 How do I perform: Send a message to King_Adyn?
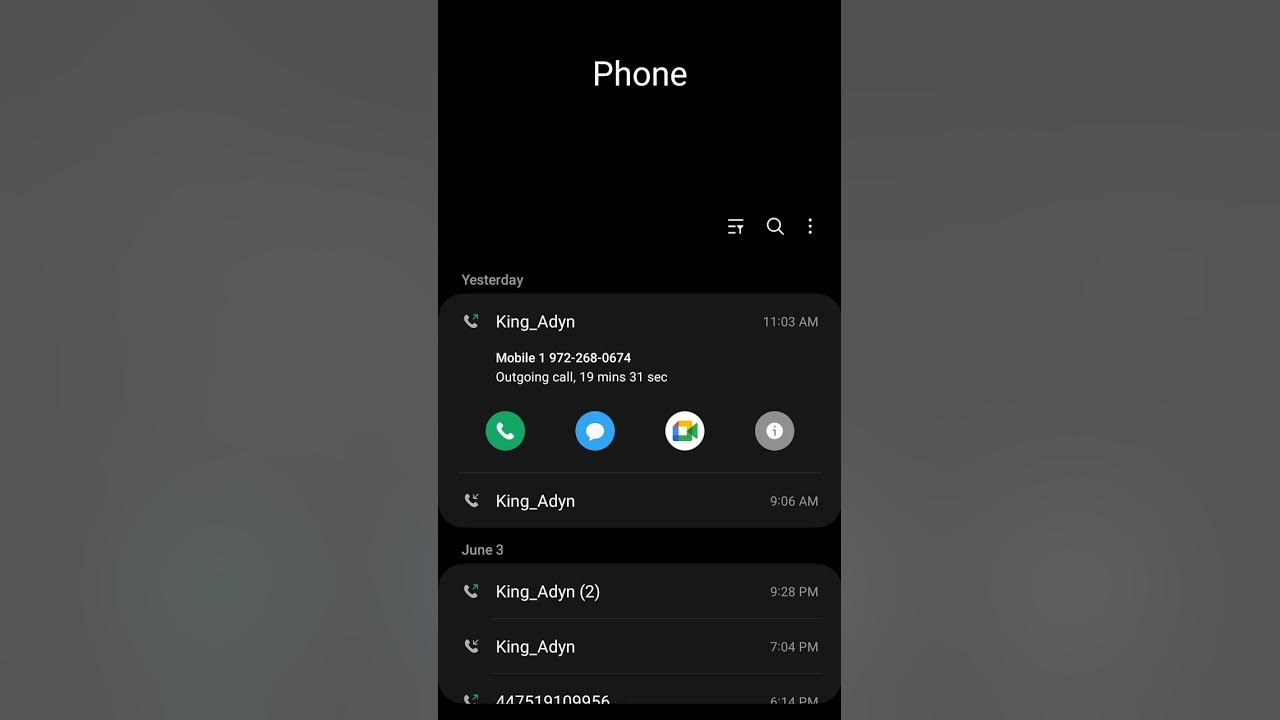[595, 431]
